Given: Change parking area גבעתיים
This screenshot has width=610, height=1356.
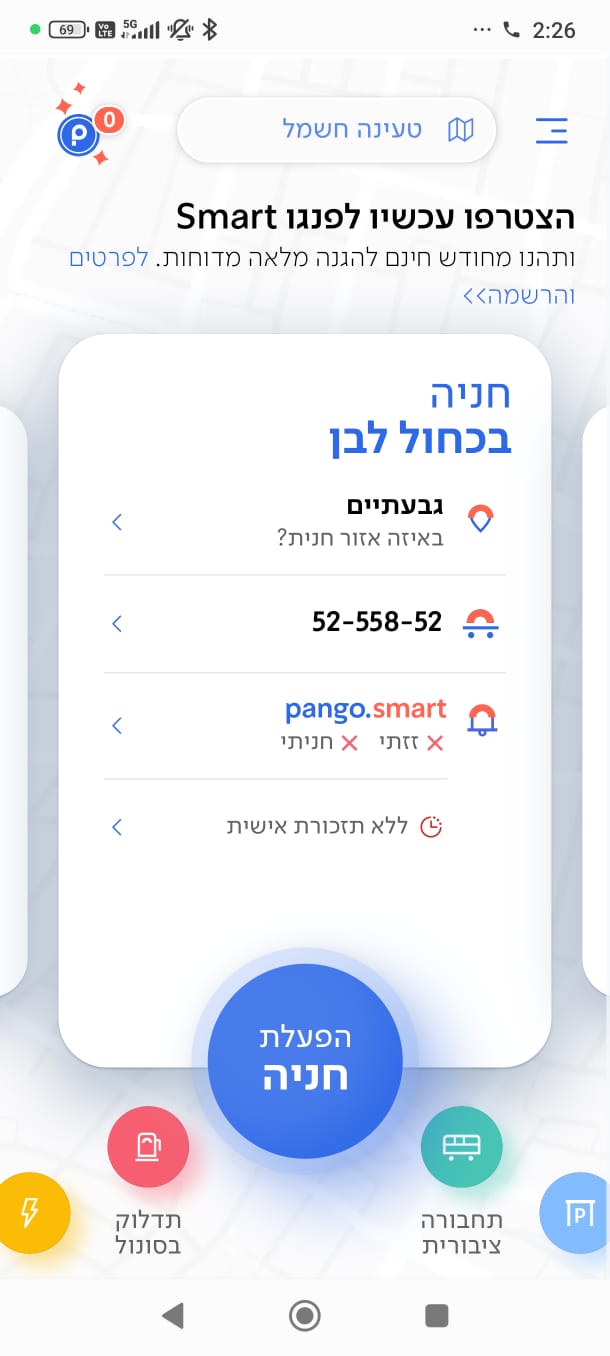Looking at the screenshot, I should click(x=305, y=521).
